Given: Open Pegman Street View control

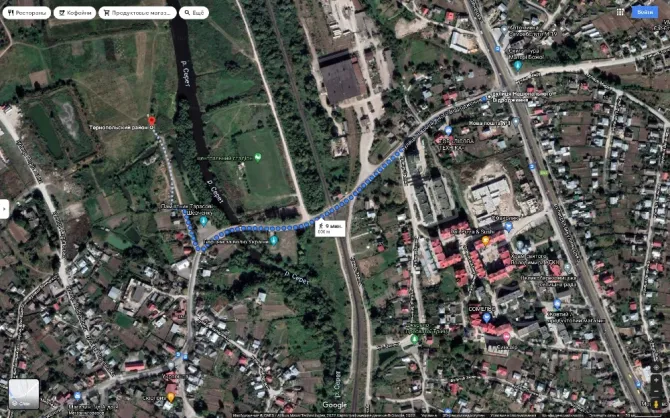Looking at the screenshot, I should (655, 403).
